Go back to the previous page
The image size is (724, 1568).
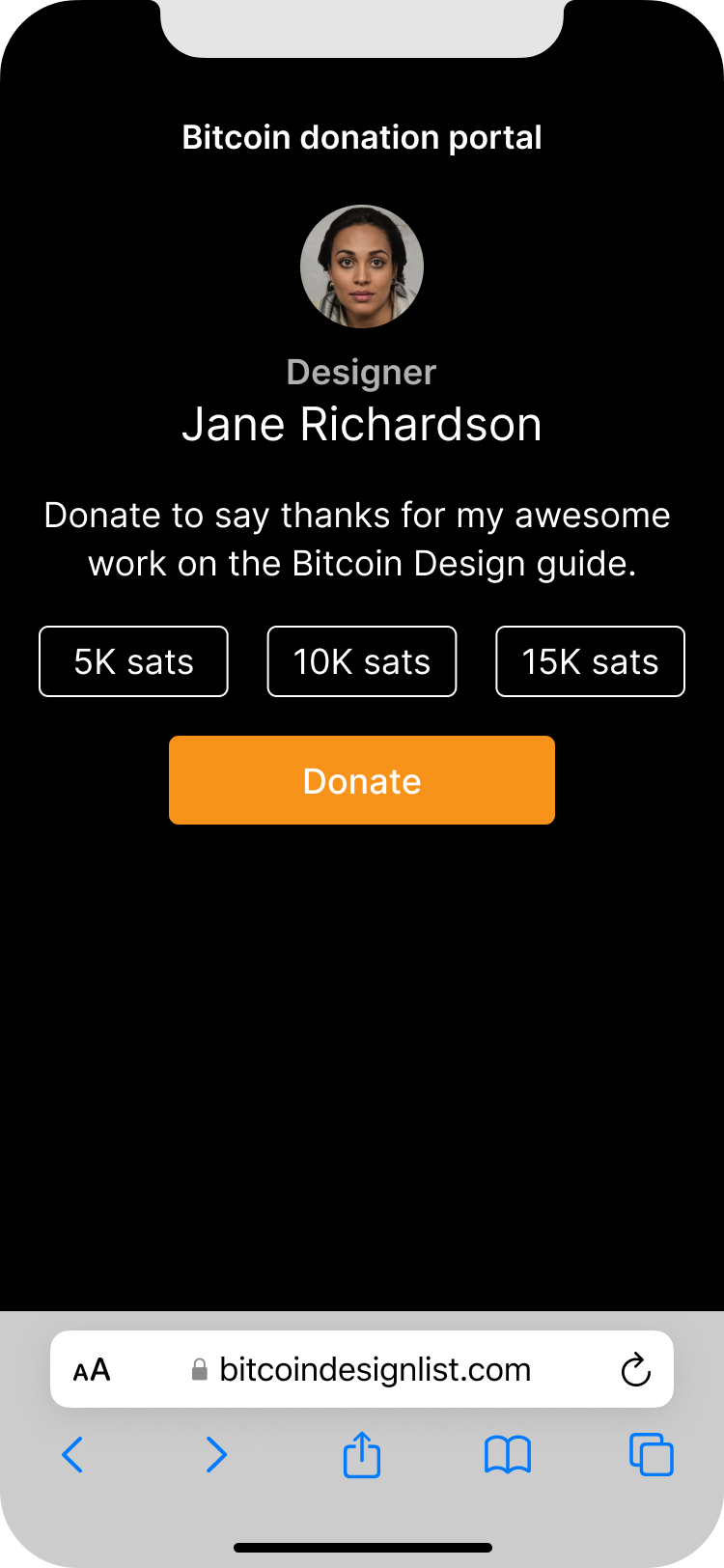tap(72, 1454)
